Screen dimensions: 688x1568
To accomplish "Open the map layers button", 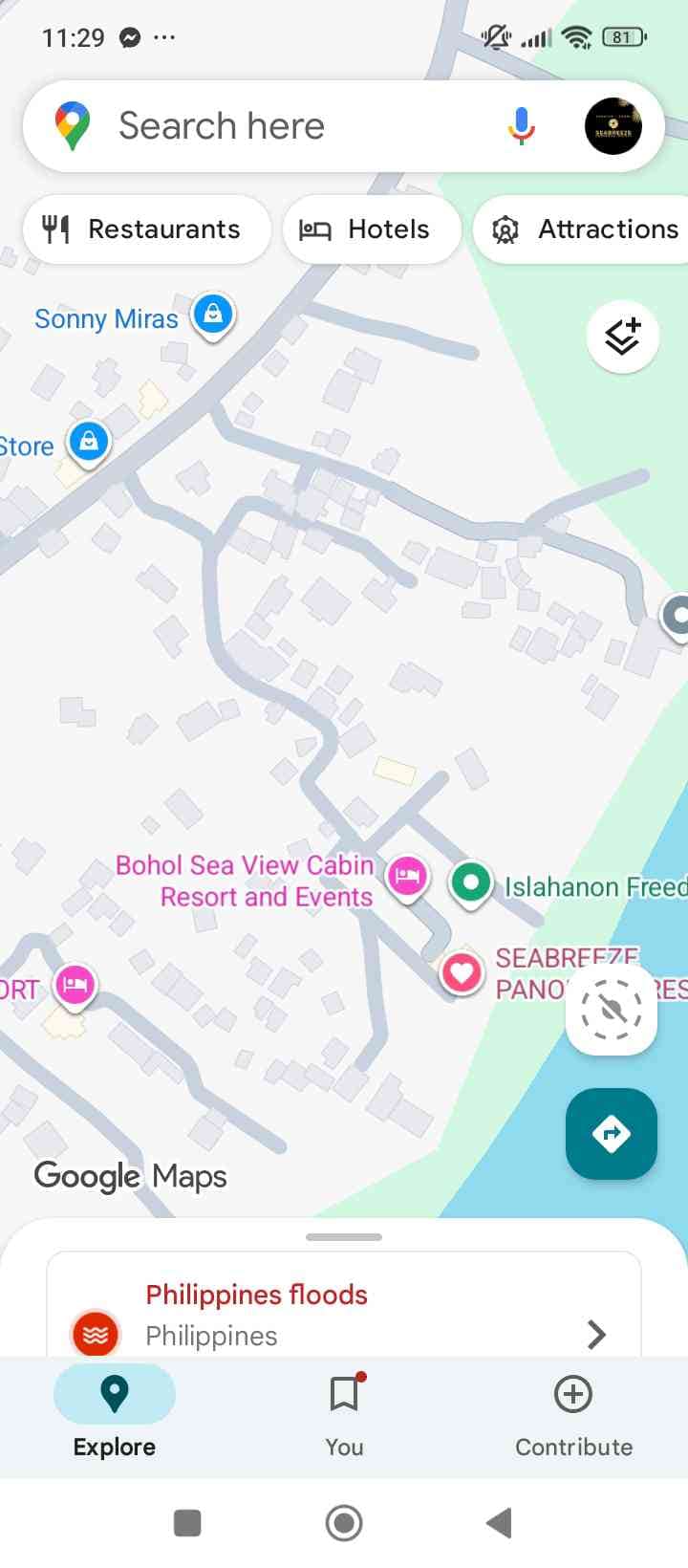I will pos(622,337).
